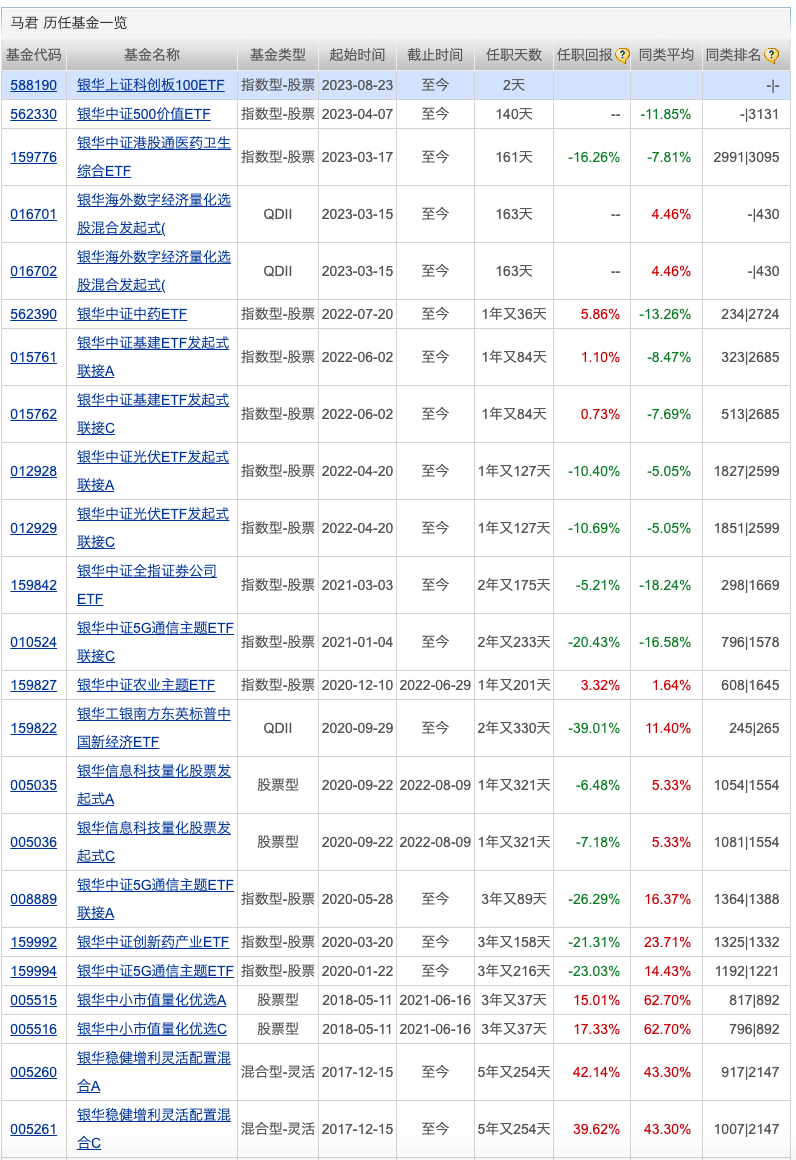
Task: Open the 银华中证农业主题ETF link
Action: point(146,685)
